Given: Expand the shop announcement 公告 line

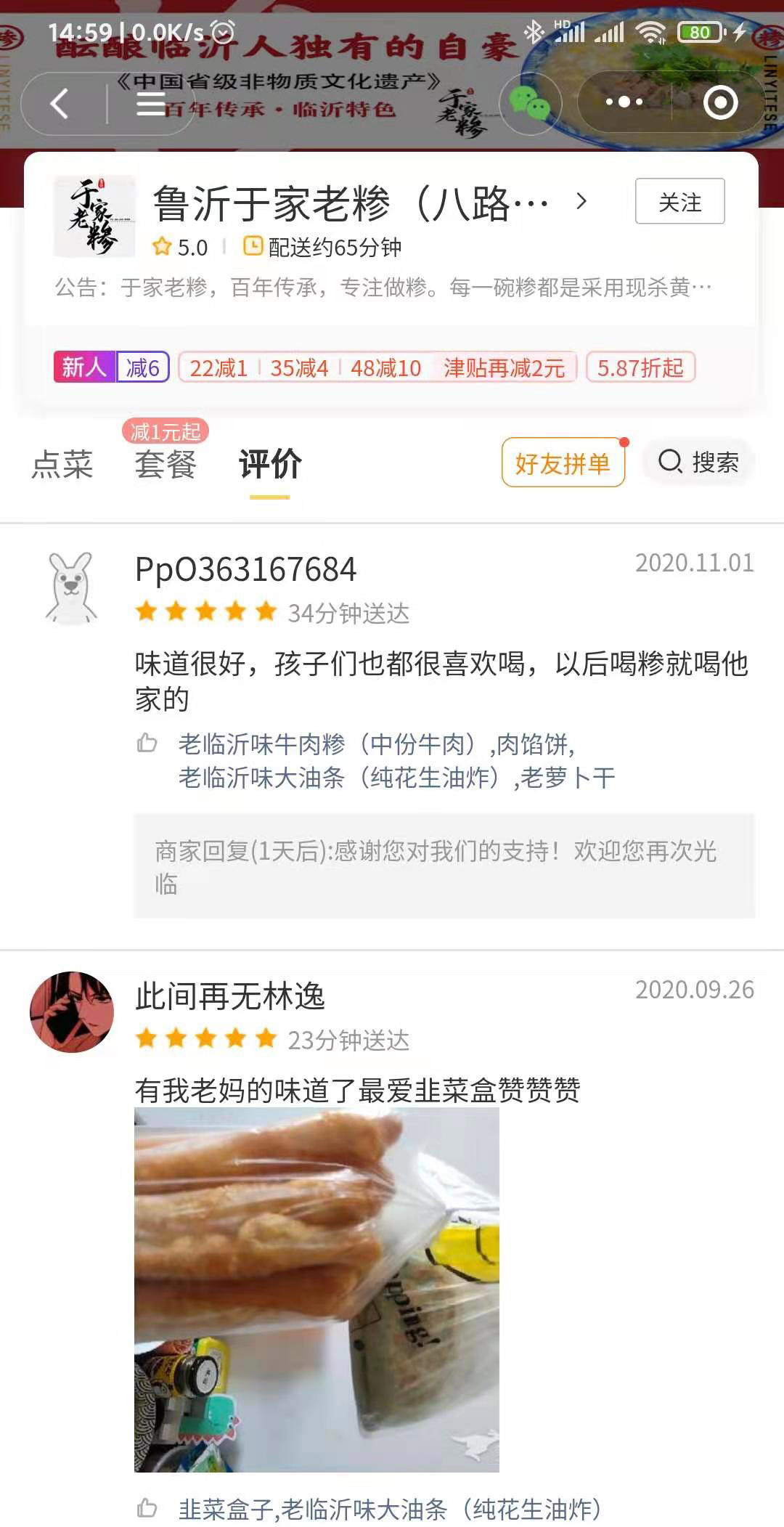Looking at the screenshot, I should 383,288.
